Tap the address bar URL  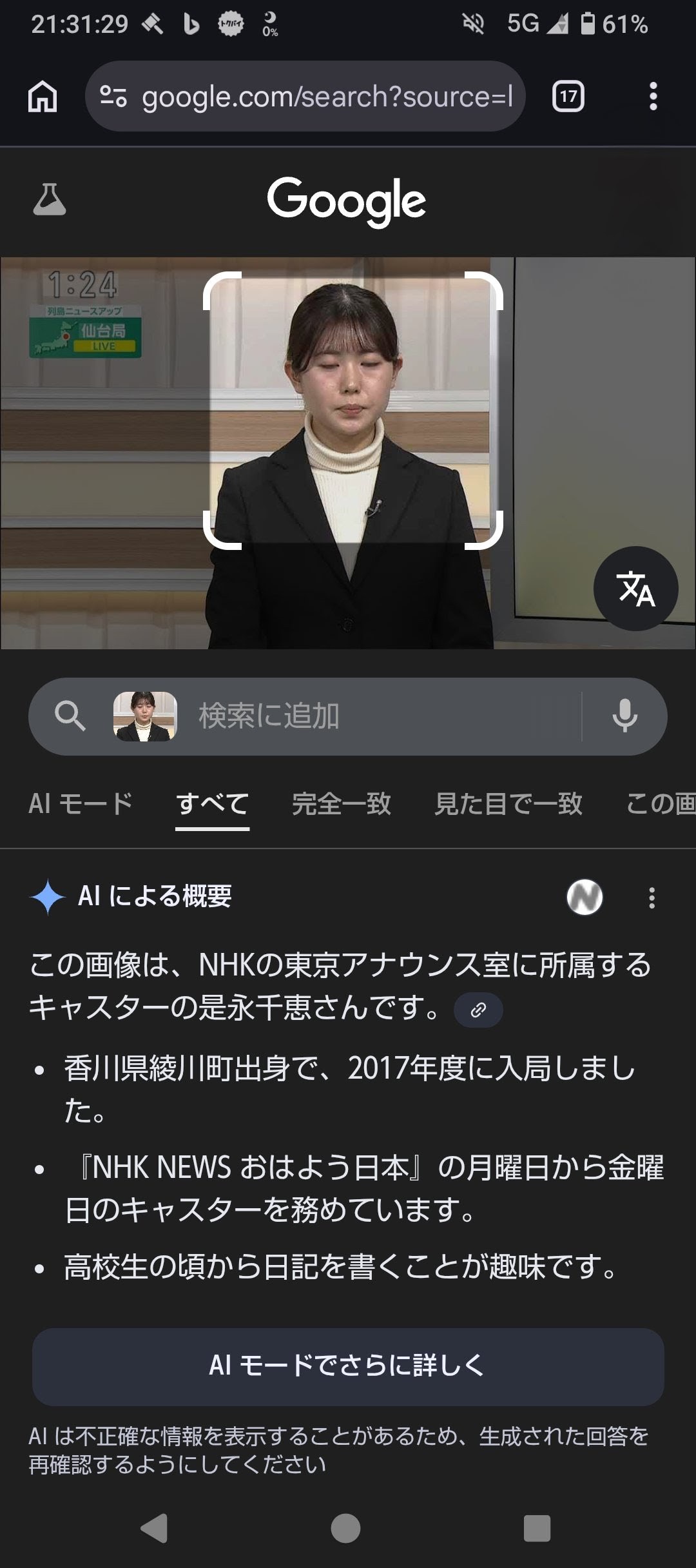[x=326, y=97]
